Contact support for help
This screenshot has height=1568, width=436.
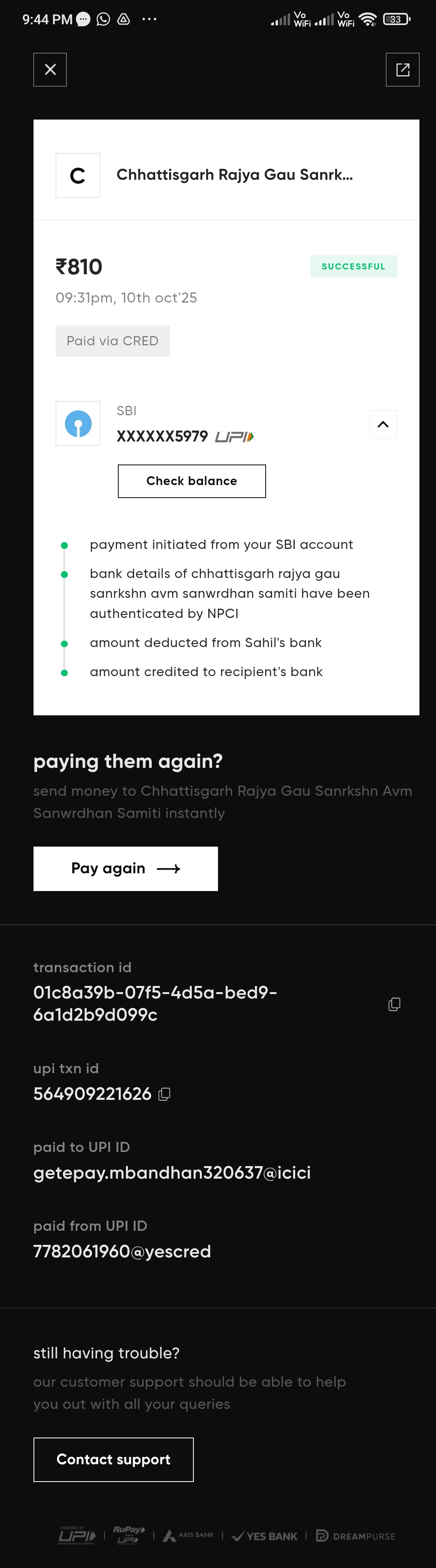coord(113,1460)
